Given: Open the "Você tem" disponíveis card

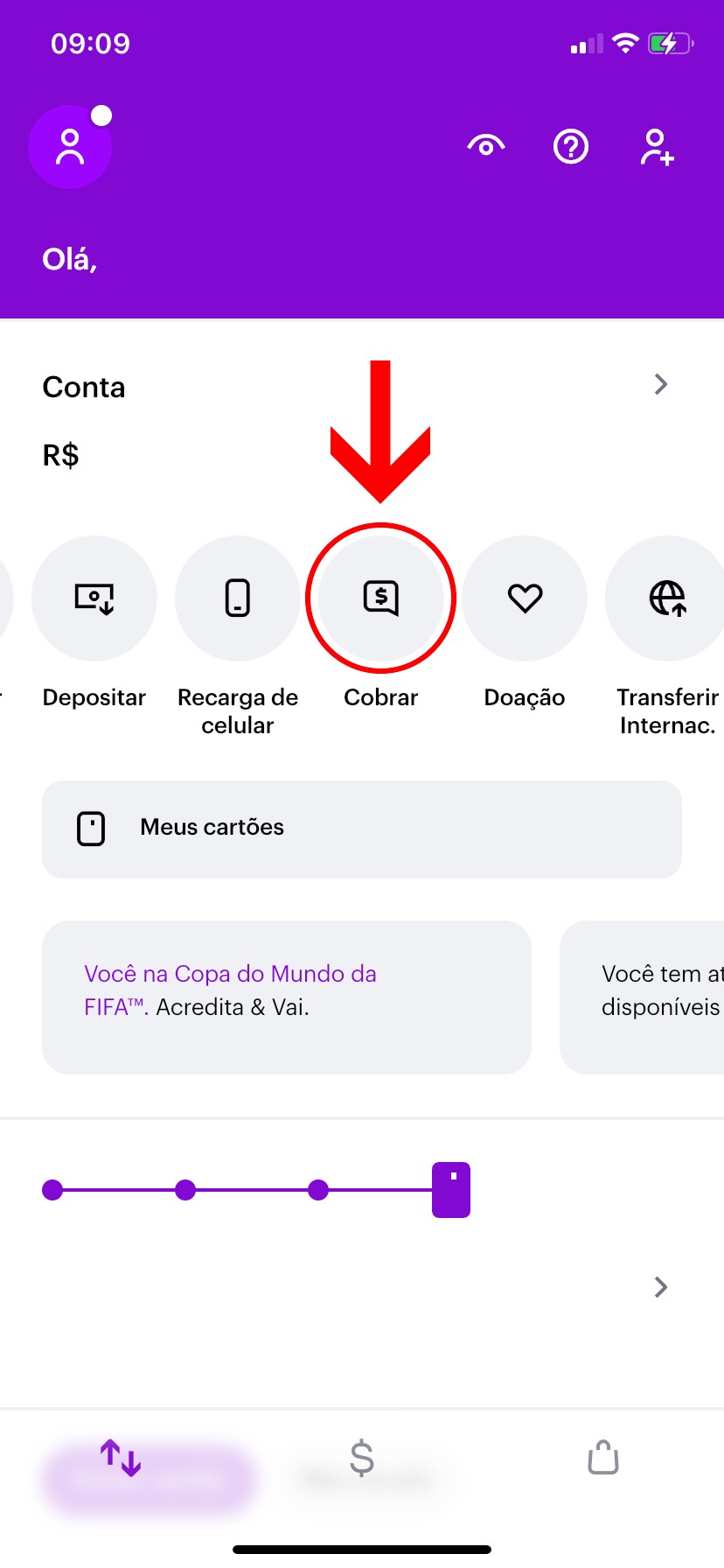Looking at the screenshot, I should 642,997.
